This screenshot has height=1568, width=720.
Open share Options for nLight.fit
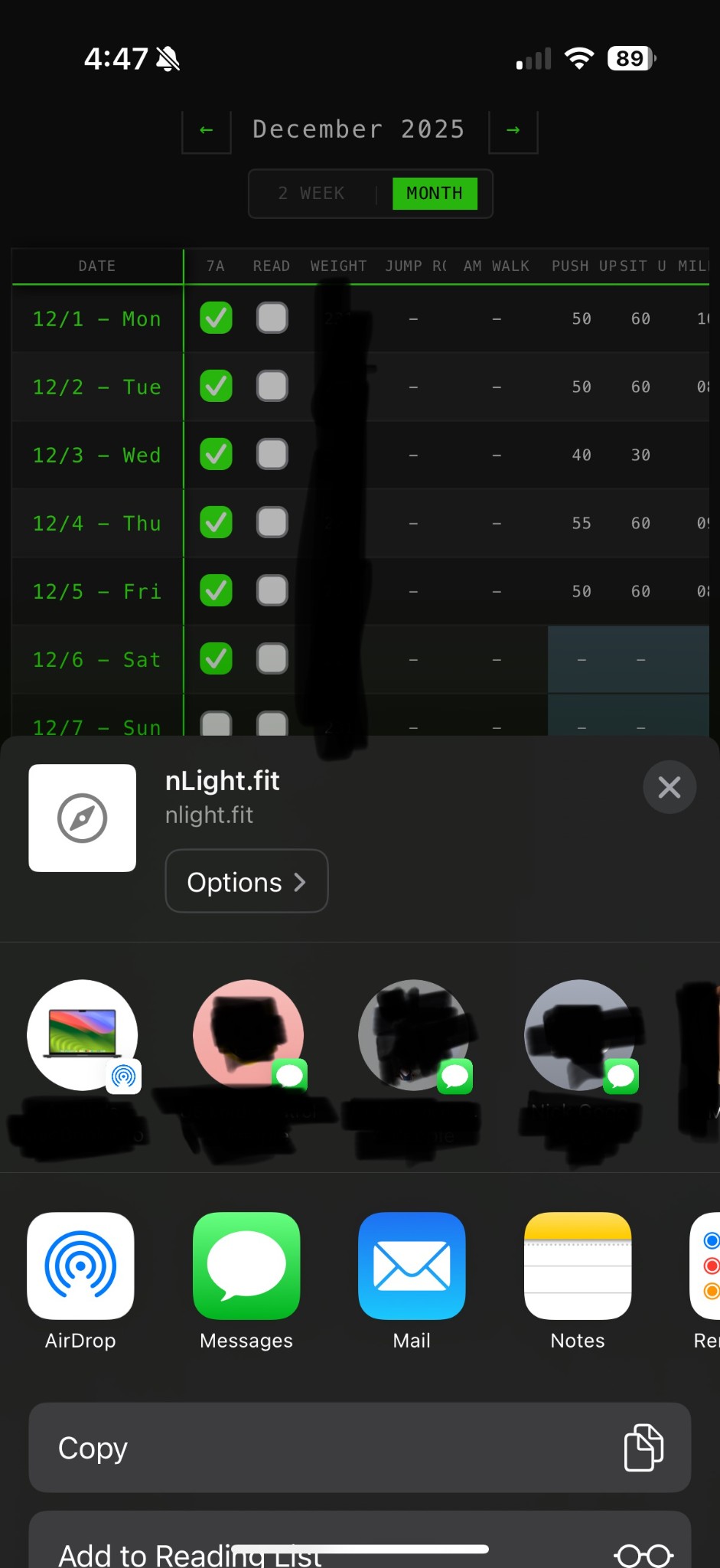246,882
